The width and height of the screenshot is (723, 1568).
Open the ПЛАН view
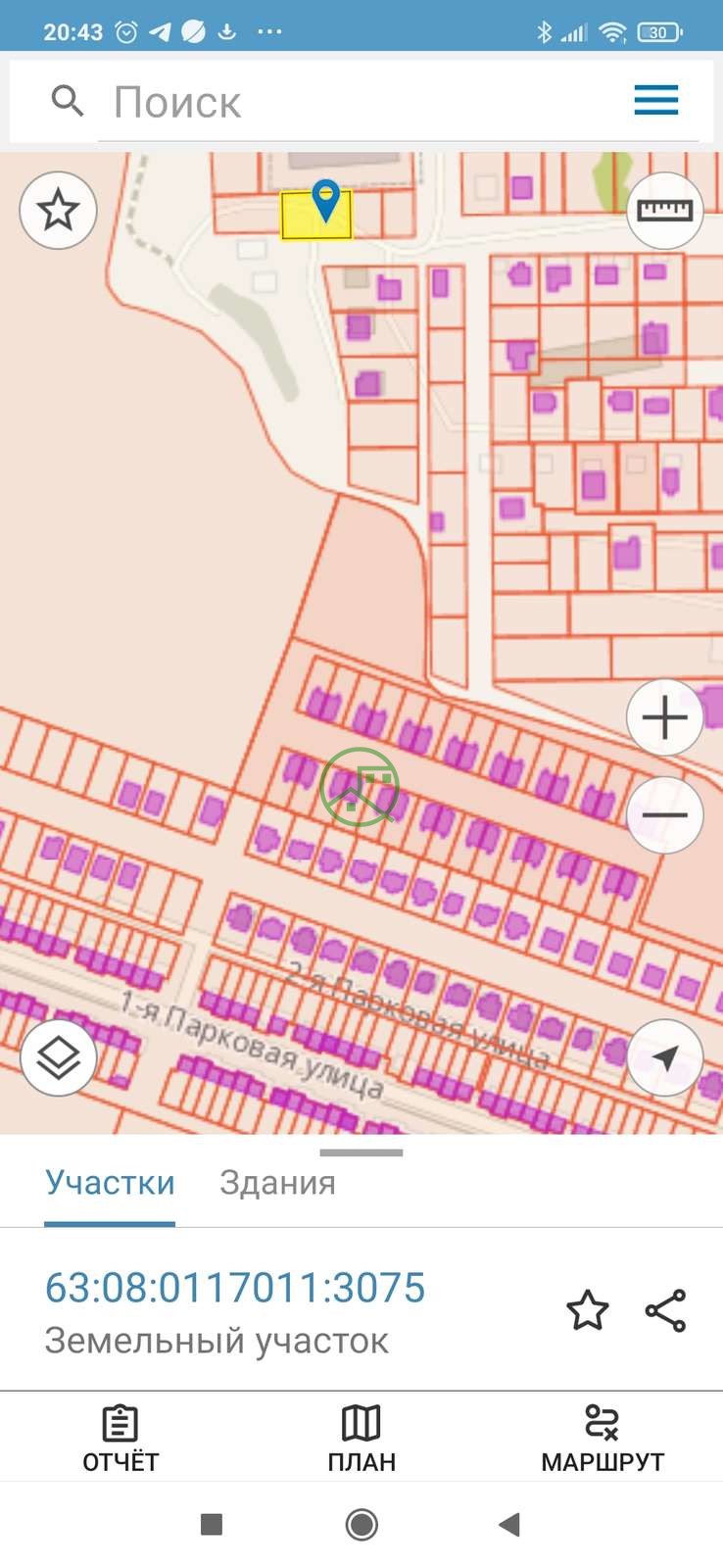pos(361,1439)
